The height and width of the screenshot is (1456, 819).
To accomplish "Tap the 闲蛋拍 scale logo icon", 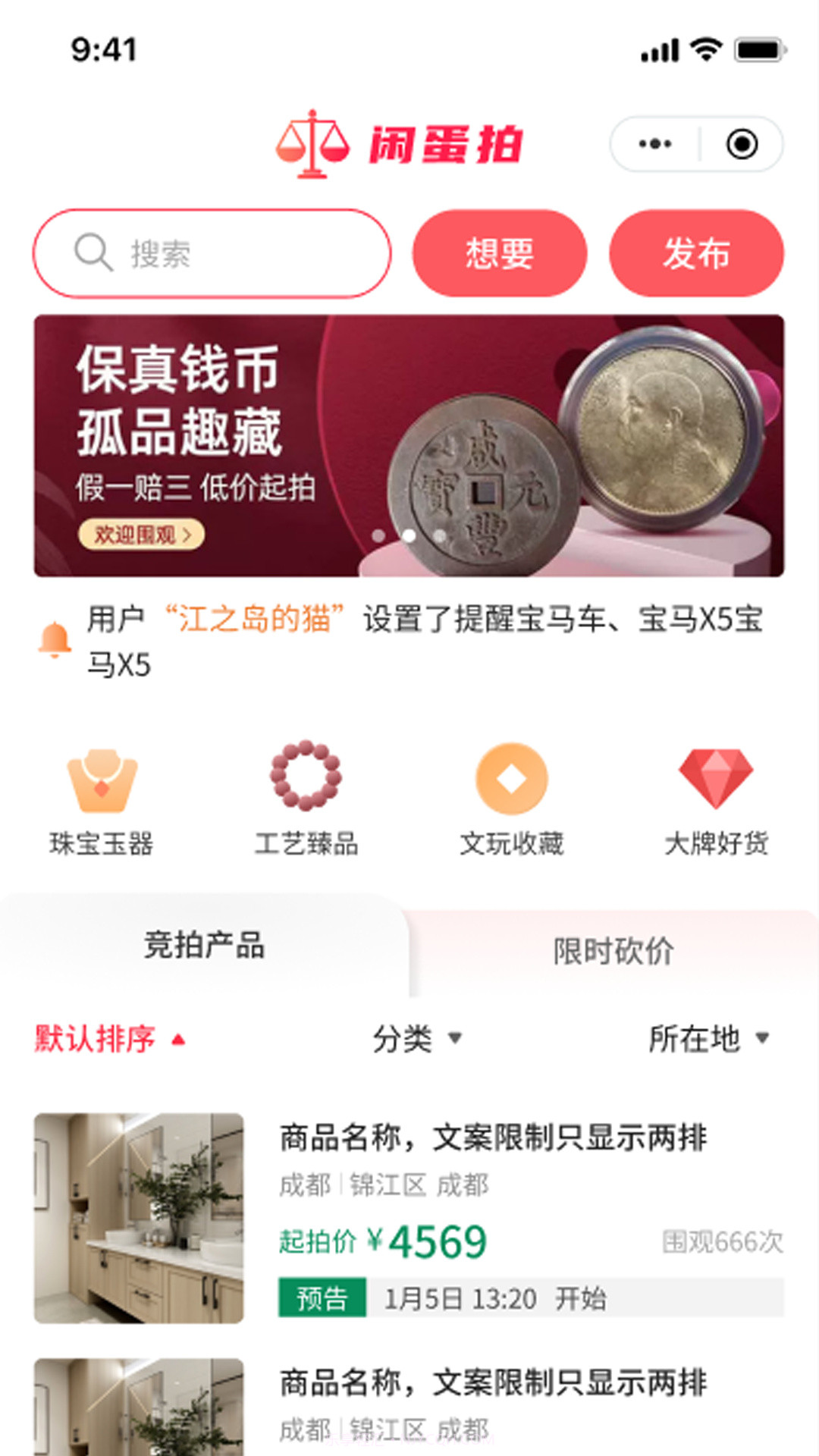I will pyautogui.click(x=312, y=144).
